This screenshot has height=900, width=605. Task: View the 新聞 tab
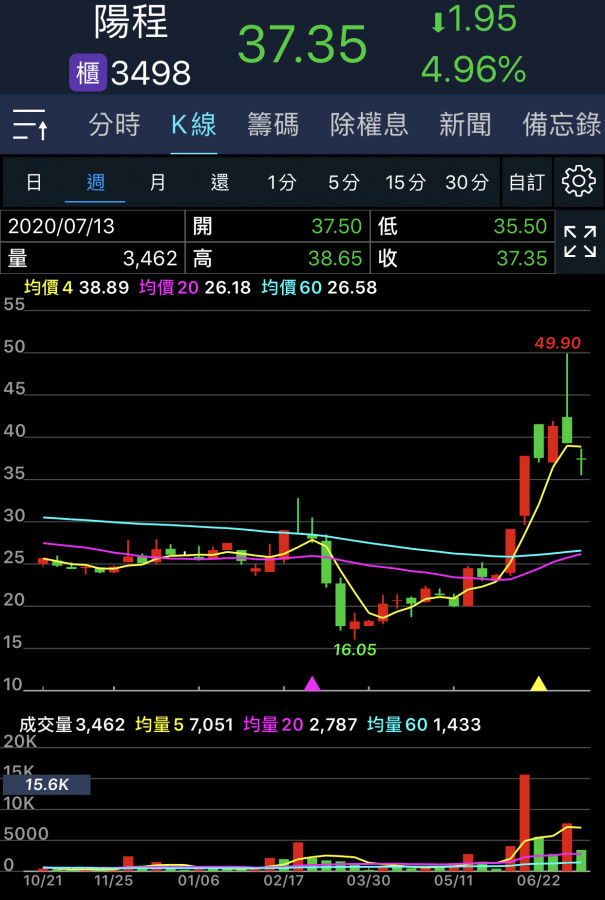coord(465,125)
